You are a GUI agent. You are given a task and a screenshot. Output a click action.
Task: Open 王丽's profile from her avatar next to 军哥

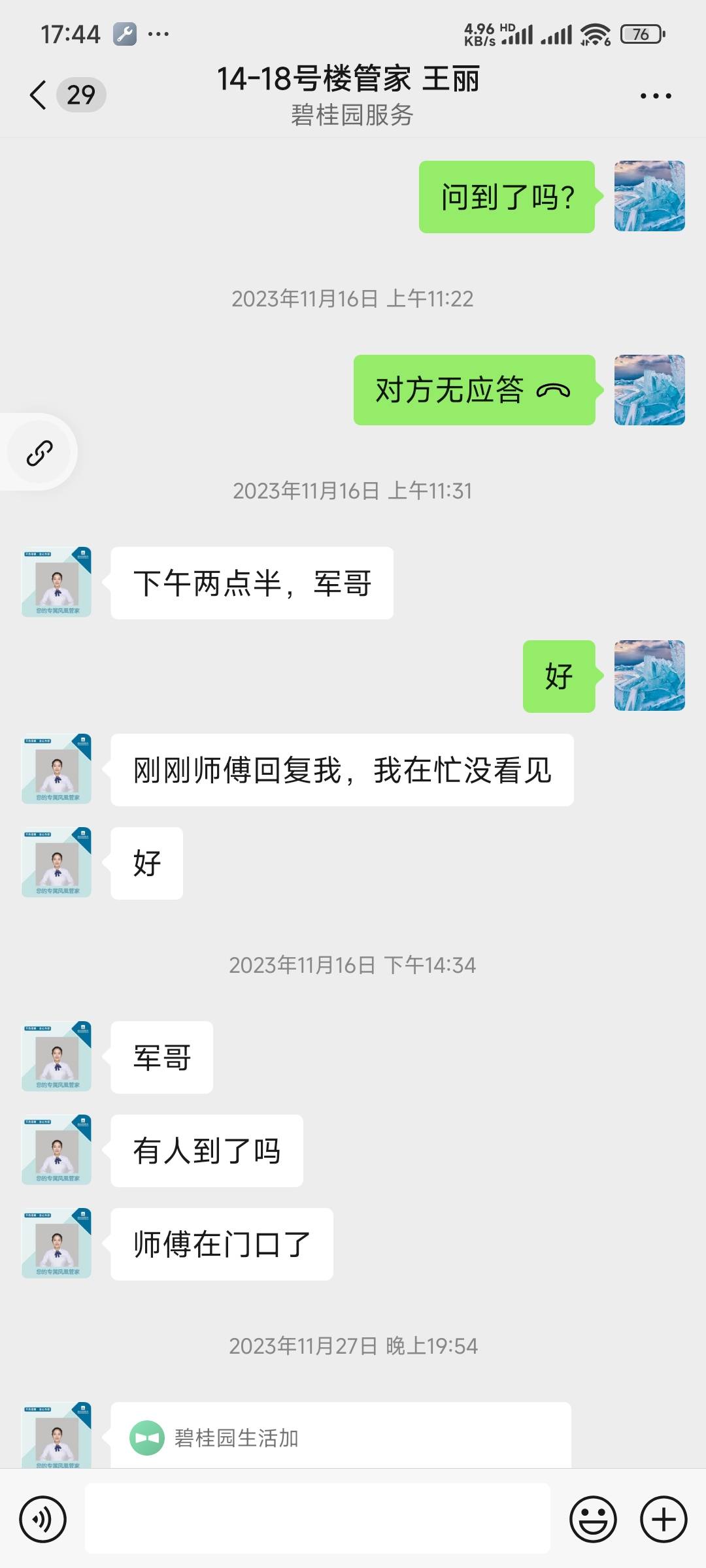tap(57, 1056)
